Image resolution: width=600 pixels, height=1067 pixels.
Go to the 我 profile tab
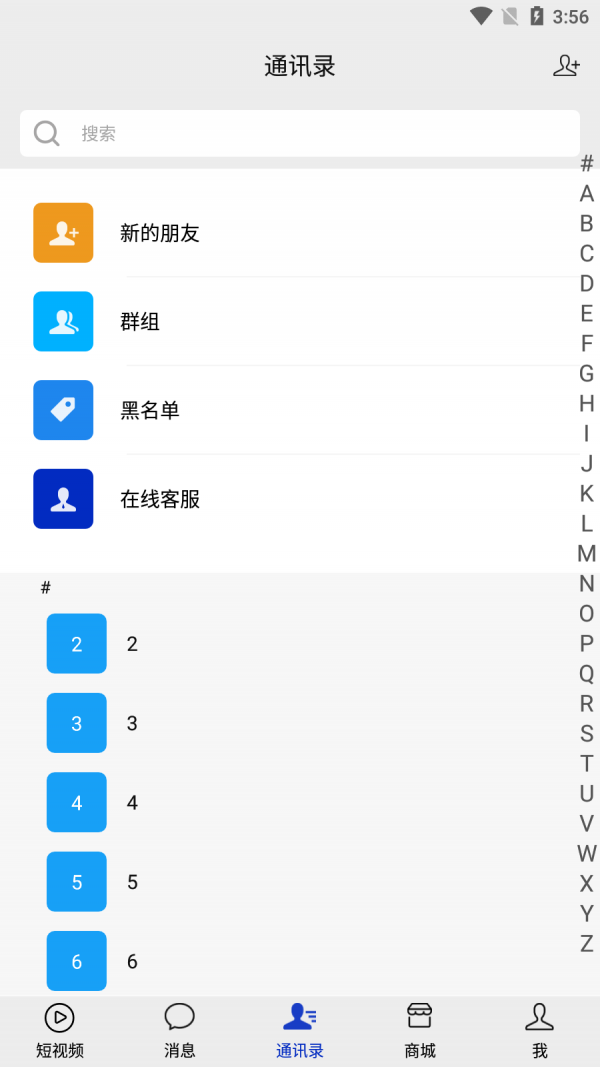click(x=540, y=1031)
